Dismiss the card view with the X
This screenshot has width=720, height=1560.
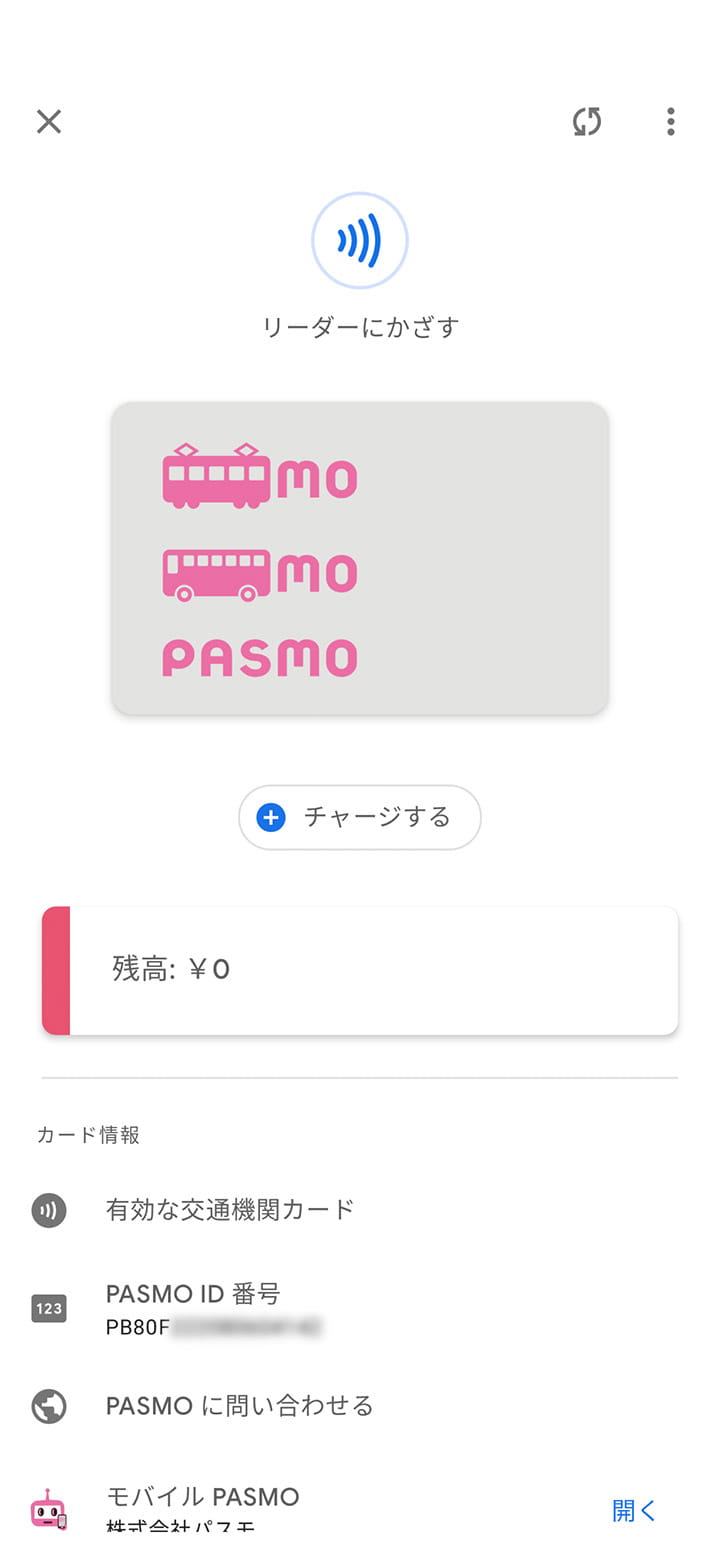point(47,121)
